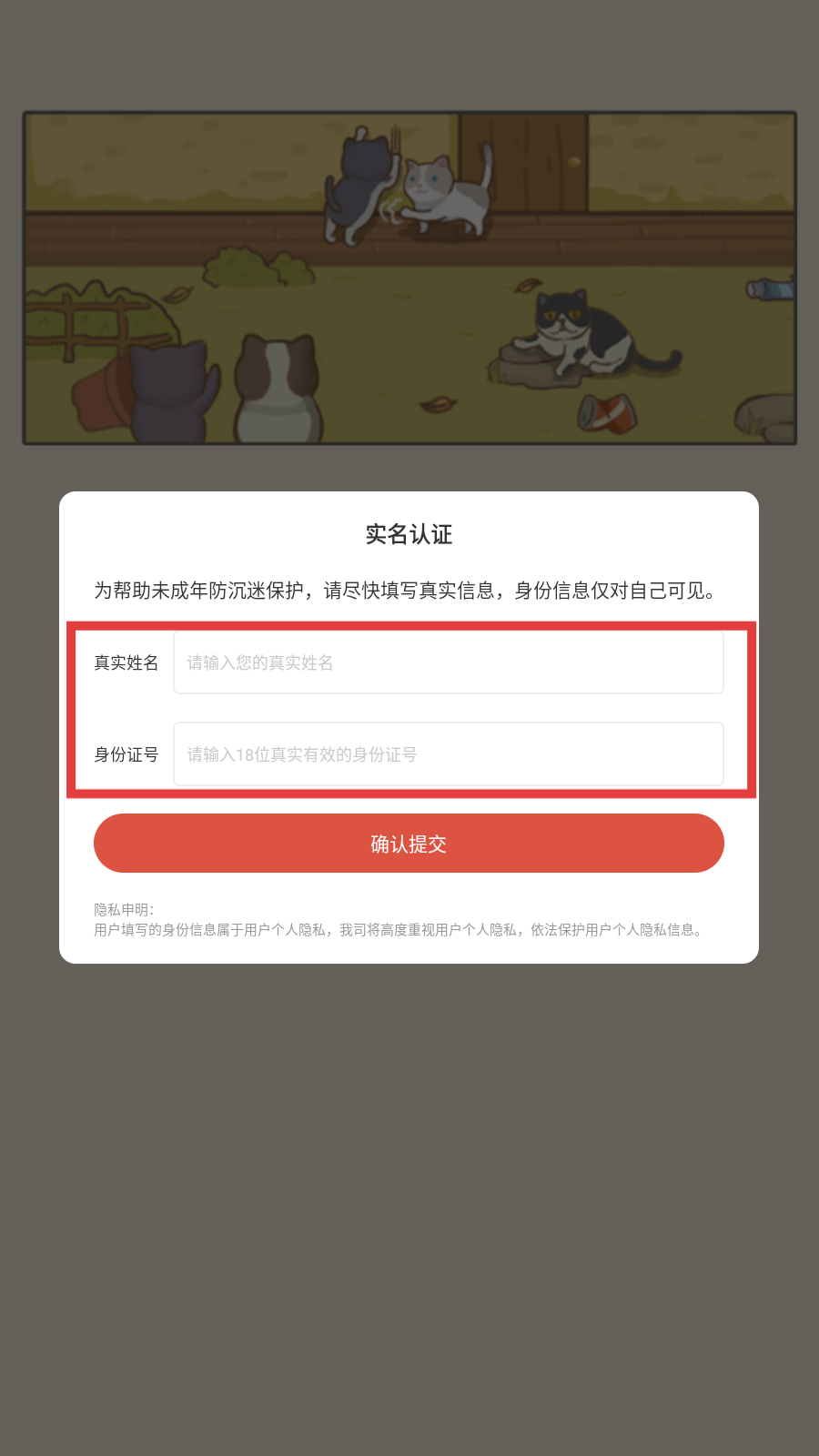Viewport: 819px width, 1456px height.
Task: Submit verification with 确认提交 button
Action: coord(409,844)
